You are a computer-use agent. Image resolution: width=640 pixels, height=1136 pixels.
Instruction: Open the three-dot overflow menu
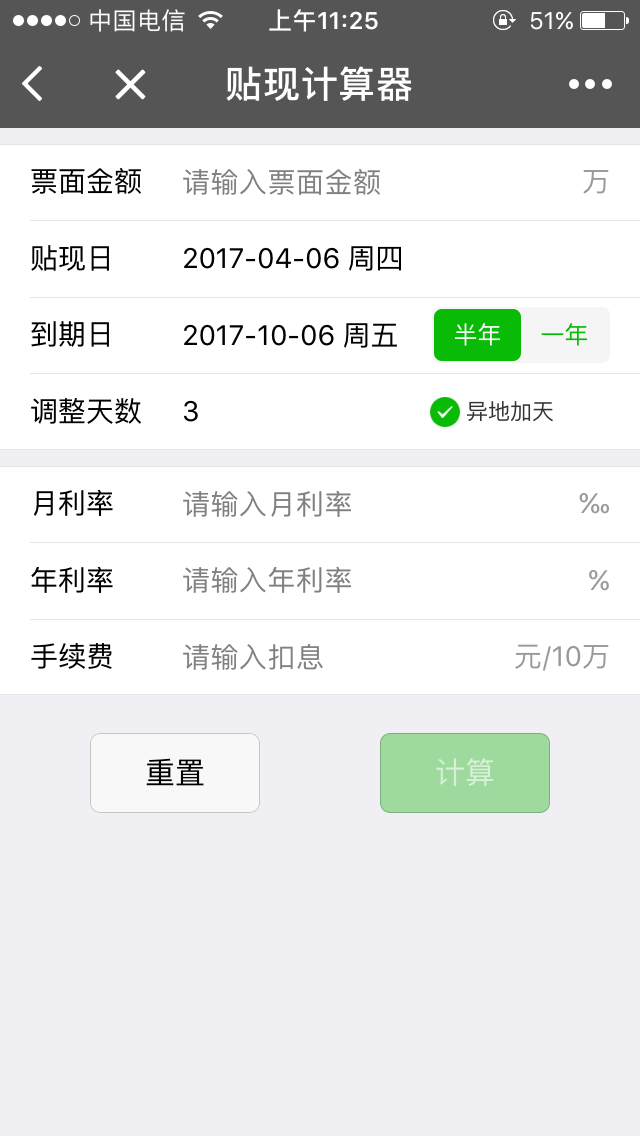coord(590,84)
